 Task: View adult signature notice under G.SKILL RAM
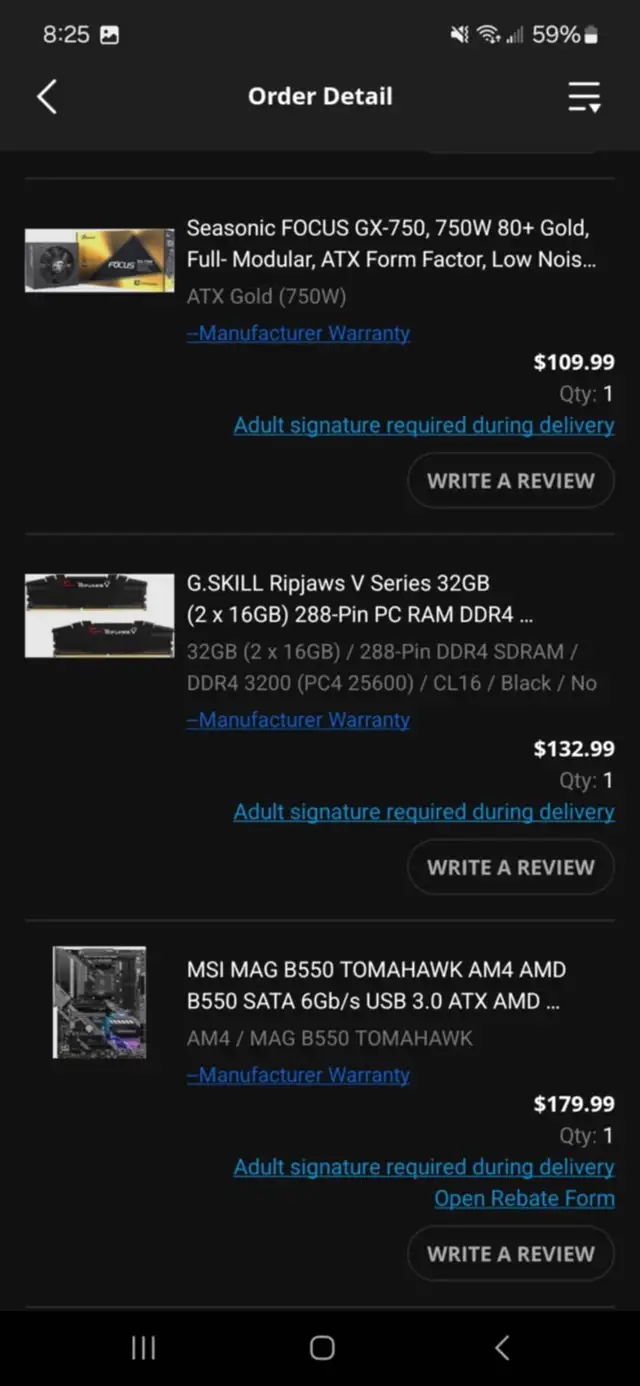423,812
